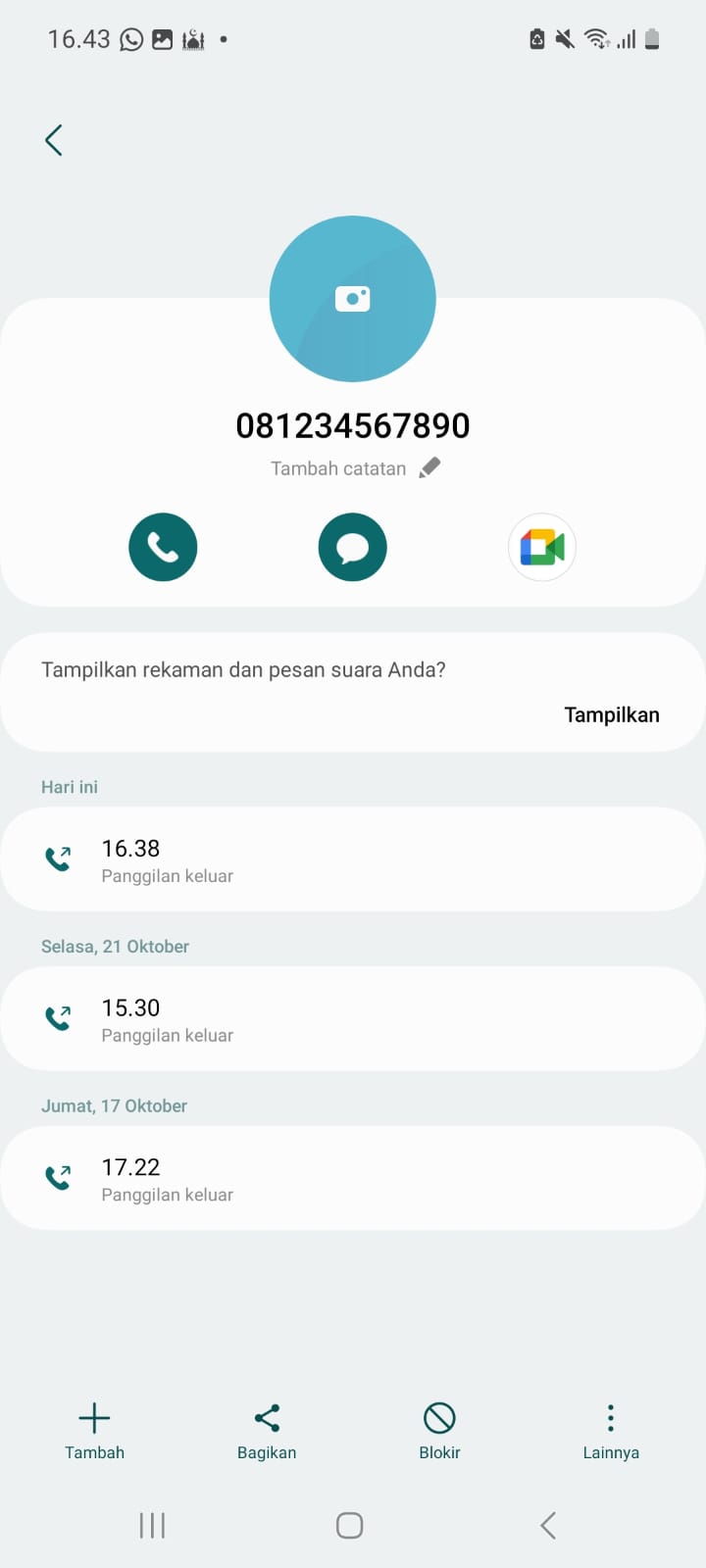The width and height of the screenshot is (706, 1568).
Task: Tap the Bagikan share icon
Action: click(x=267, y=1417)
